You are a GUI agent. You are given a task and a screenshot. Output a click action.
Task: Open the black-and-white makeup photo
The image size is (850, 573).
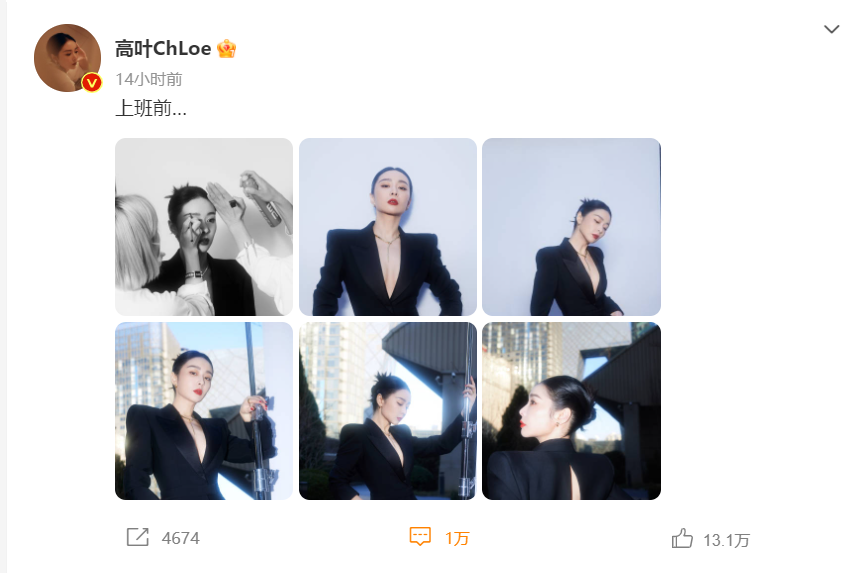coord(204,227)
